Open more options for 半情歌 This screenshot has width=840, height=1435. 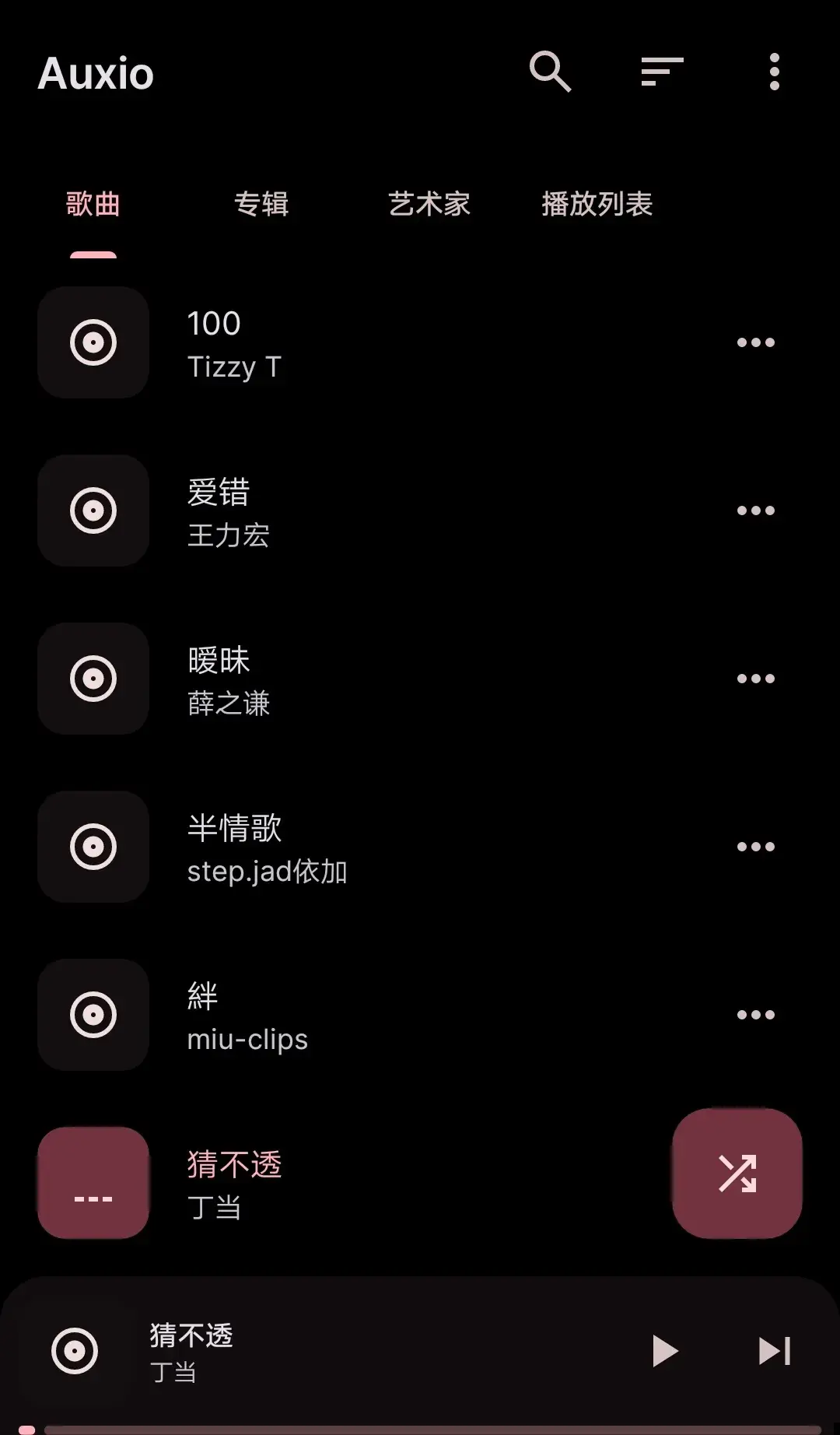point(756,847)
